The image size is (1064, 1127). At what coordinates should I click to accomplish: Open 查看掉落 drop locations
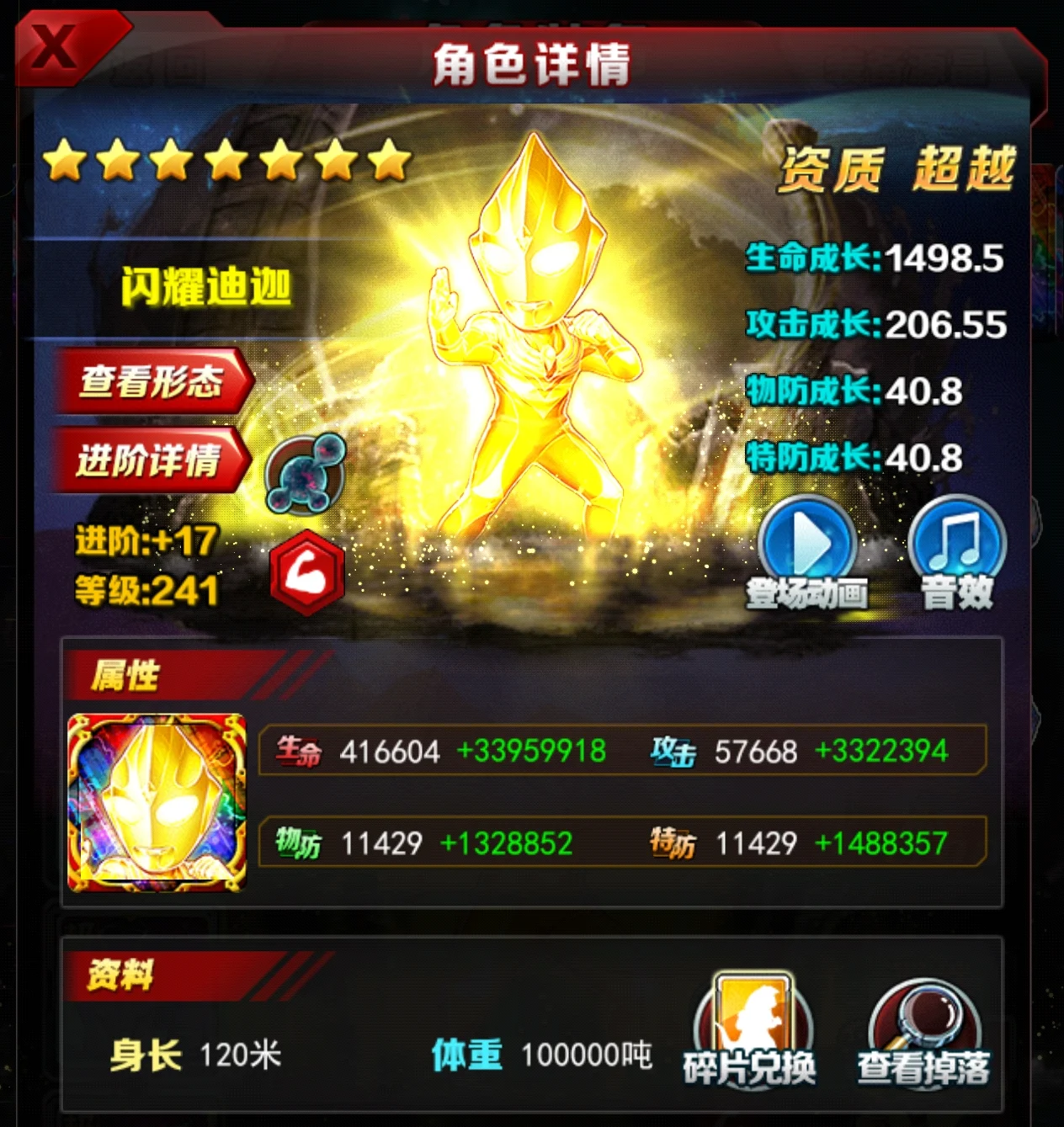pos(924,1032)
